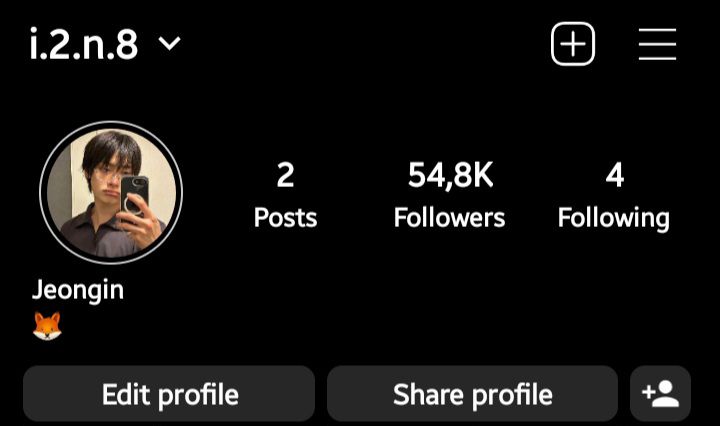The height and width of the screenshot is (426, 720).
Task: Discover people with add-person icon
Action: coord(661,394)
